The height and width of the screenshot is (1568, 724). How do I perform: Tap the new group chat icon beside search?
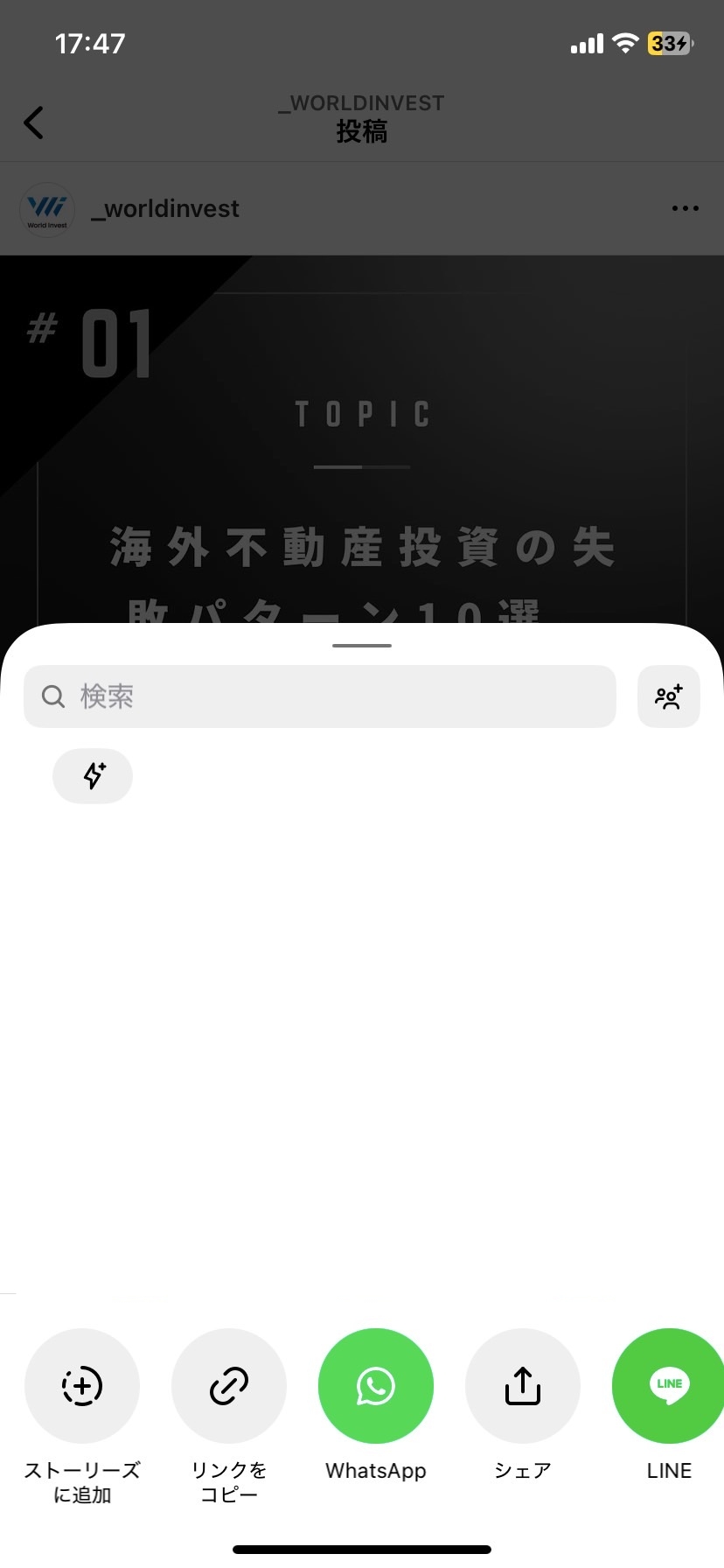(669, 696)
